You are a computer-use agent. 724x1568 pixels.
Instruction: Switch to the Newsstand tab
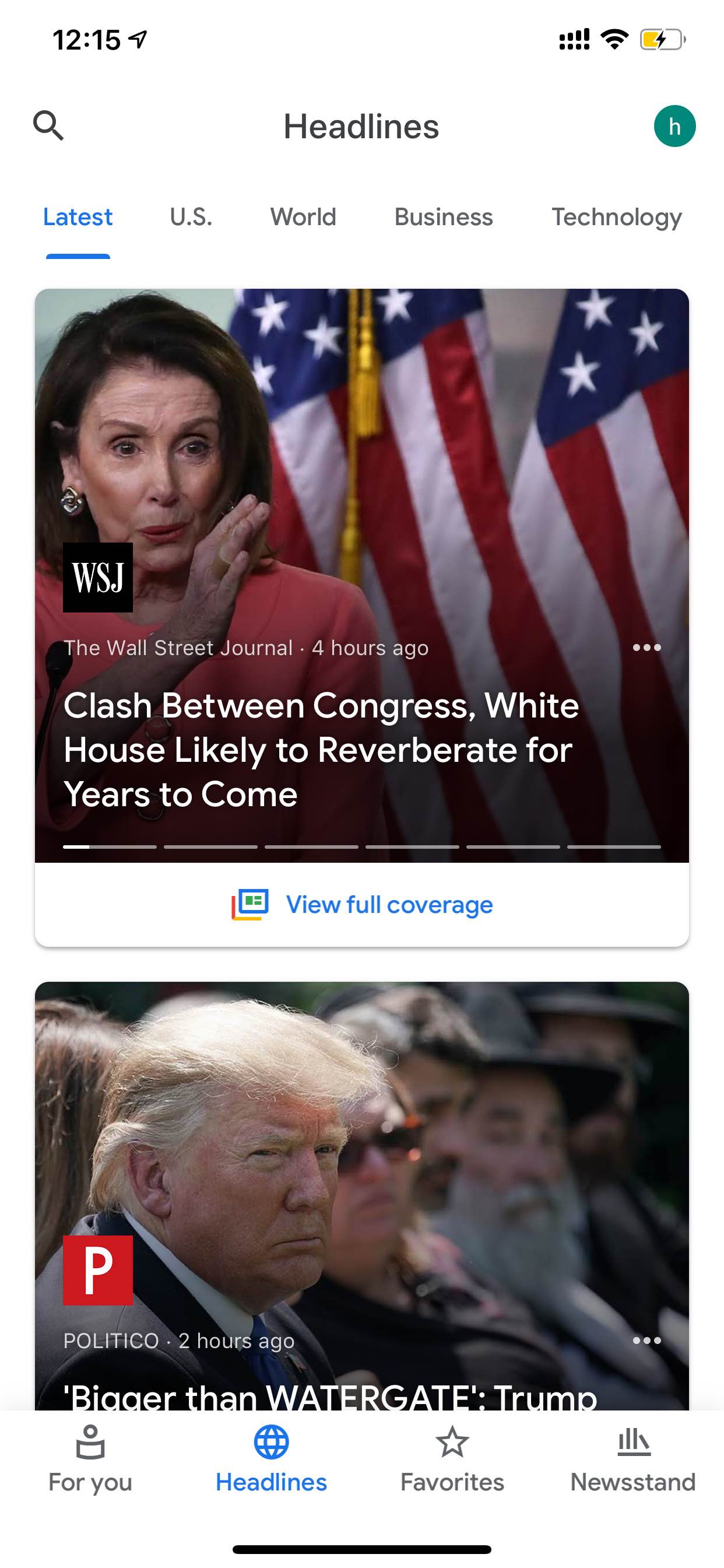633,1459
